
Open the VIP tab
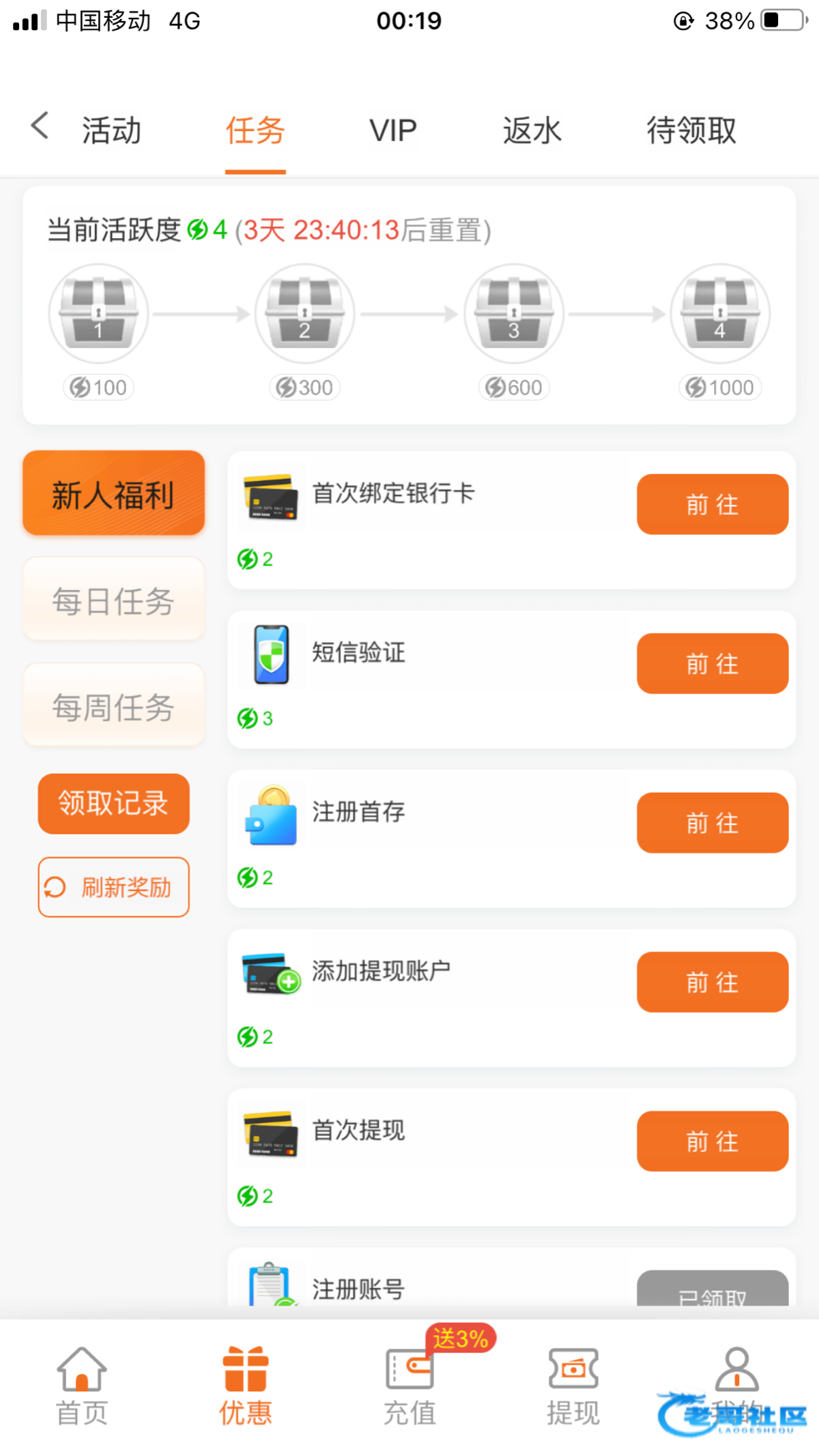click(x=393, y=130)
